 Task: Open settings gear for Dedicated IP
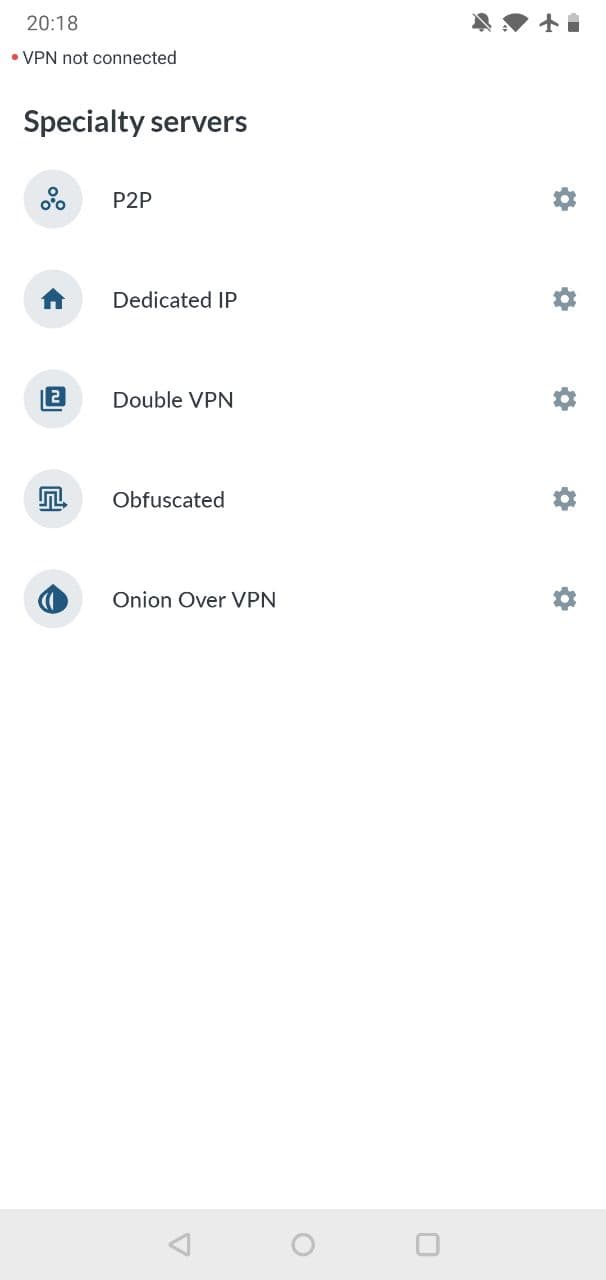[x=565, y=299]
